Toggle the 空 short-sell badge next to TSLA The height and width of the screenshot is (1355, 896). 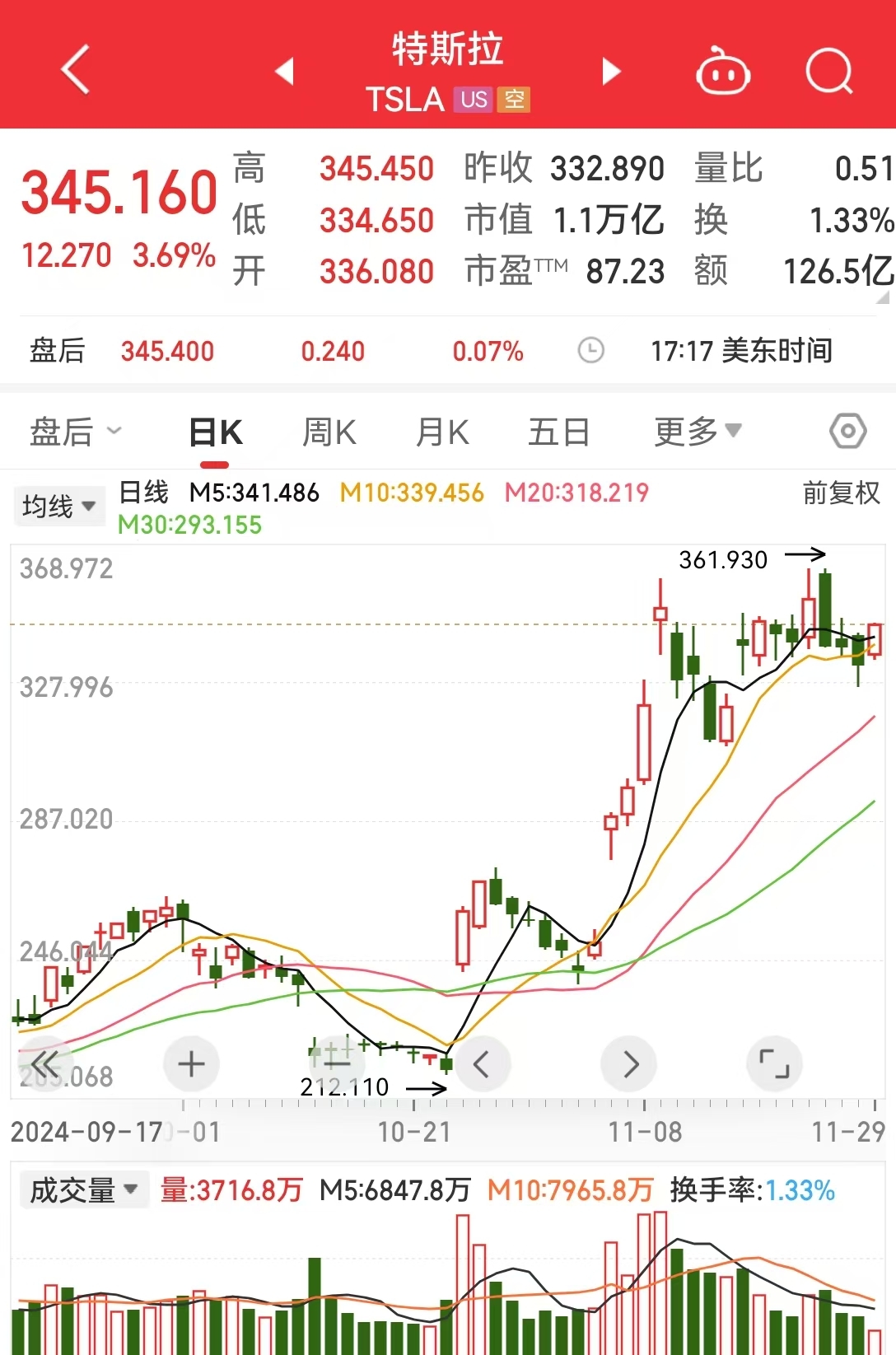[515, 100]
